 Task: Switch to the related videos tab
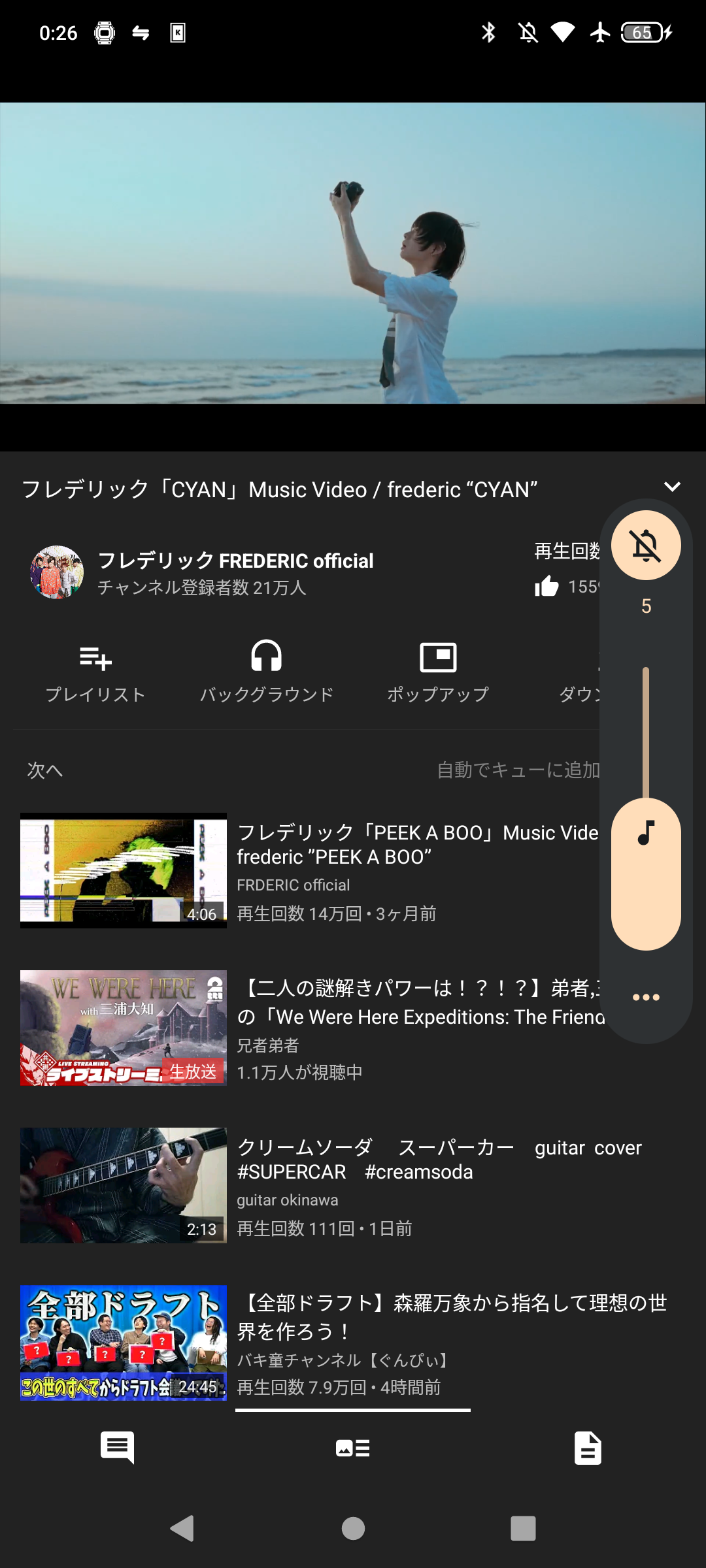[x=353, y=1448]
